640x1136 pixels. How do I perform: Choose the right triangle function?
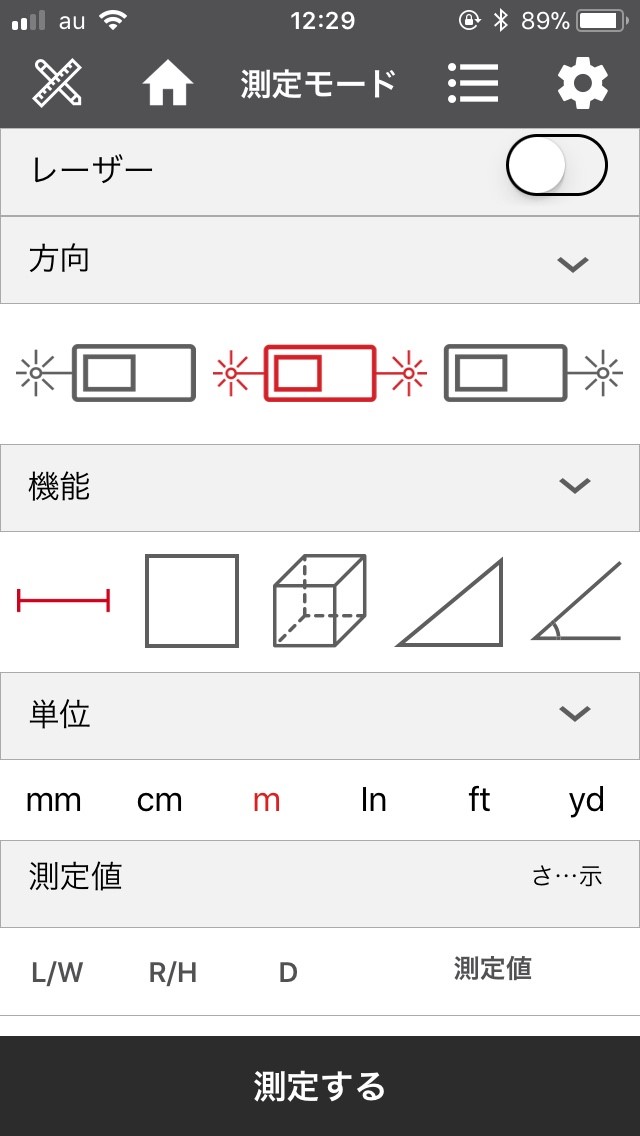point(450,601)
